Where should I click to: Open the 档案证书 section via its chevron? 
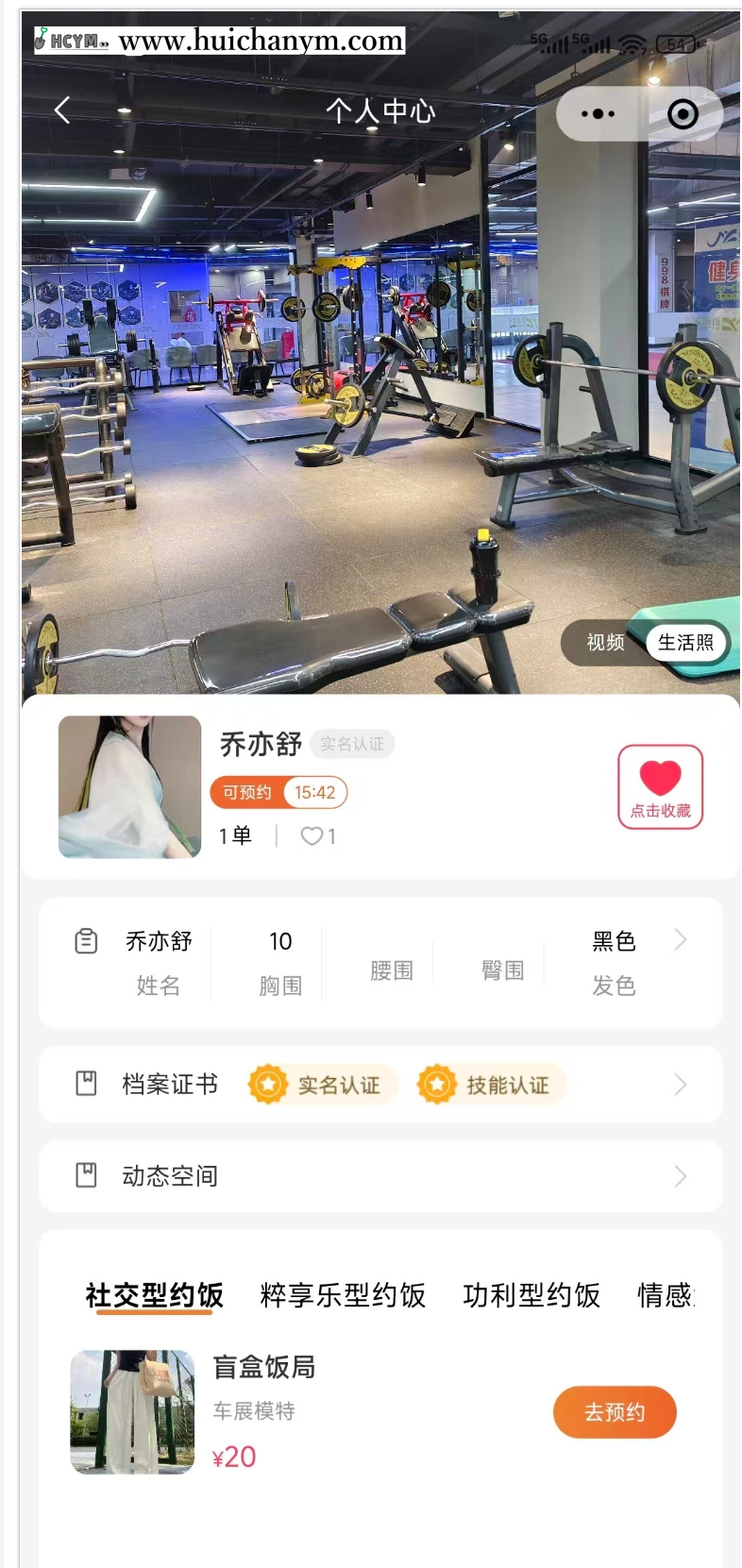tap(682, 1085)
